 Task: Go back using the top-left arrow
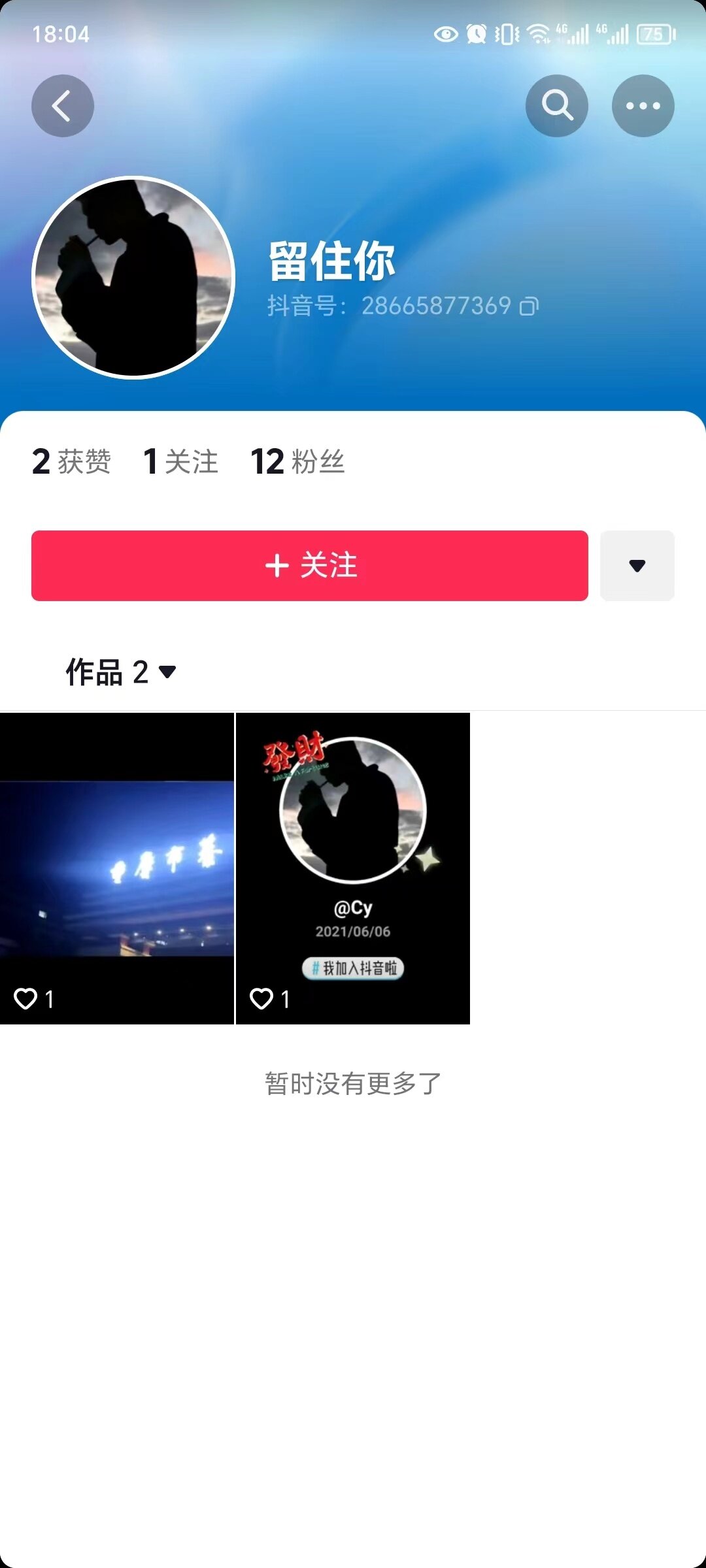coord(63,106)
